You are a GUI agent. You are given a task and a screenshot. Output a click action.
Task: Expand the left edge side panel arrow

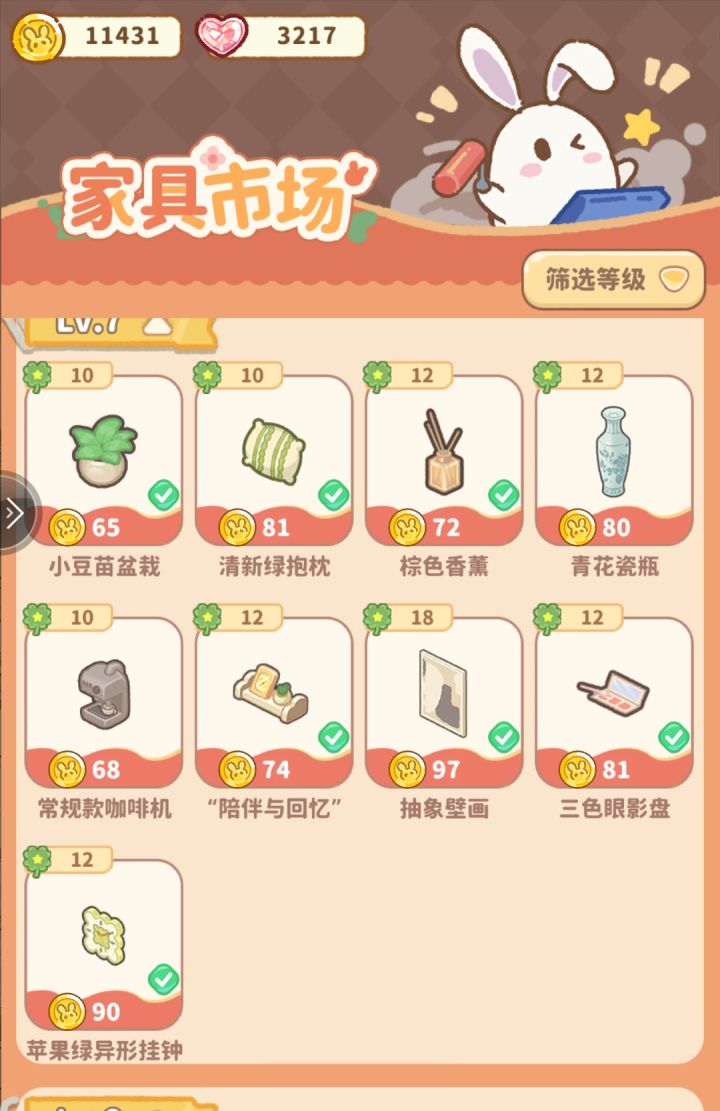(x=12, y=510)
